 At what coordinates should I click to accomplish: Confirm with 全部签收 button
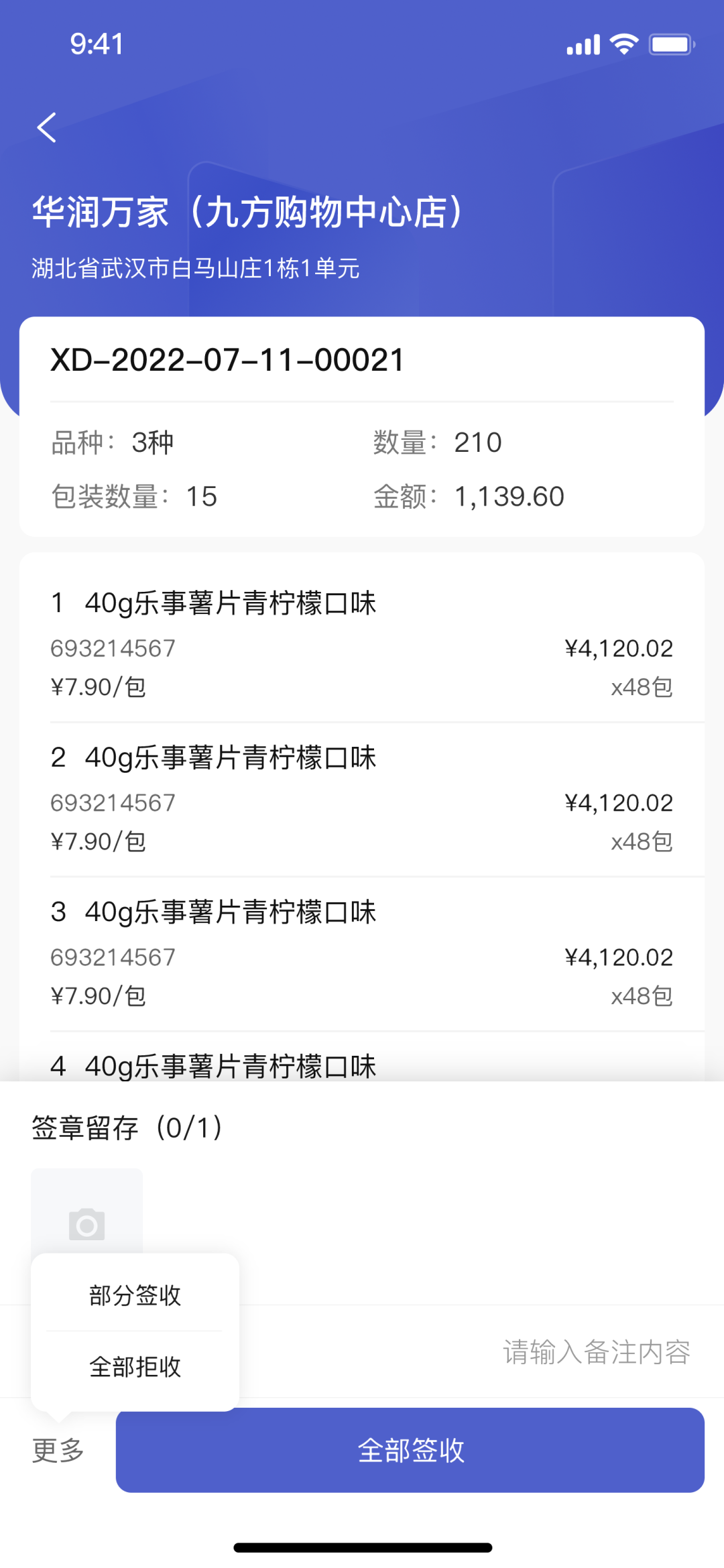coord(410,1451)
